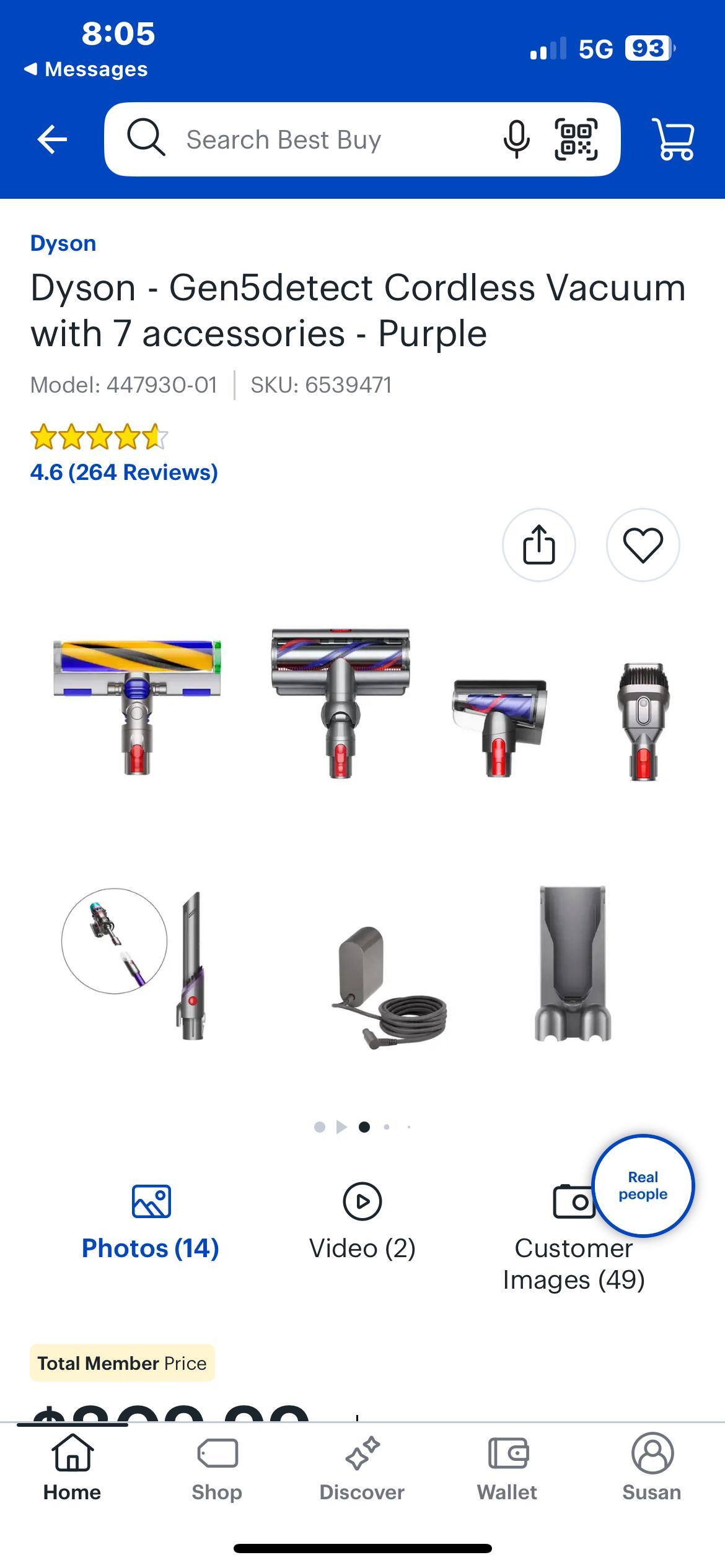Open Susan's account tab

(x=652, y=1469)
